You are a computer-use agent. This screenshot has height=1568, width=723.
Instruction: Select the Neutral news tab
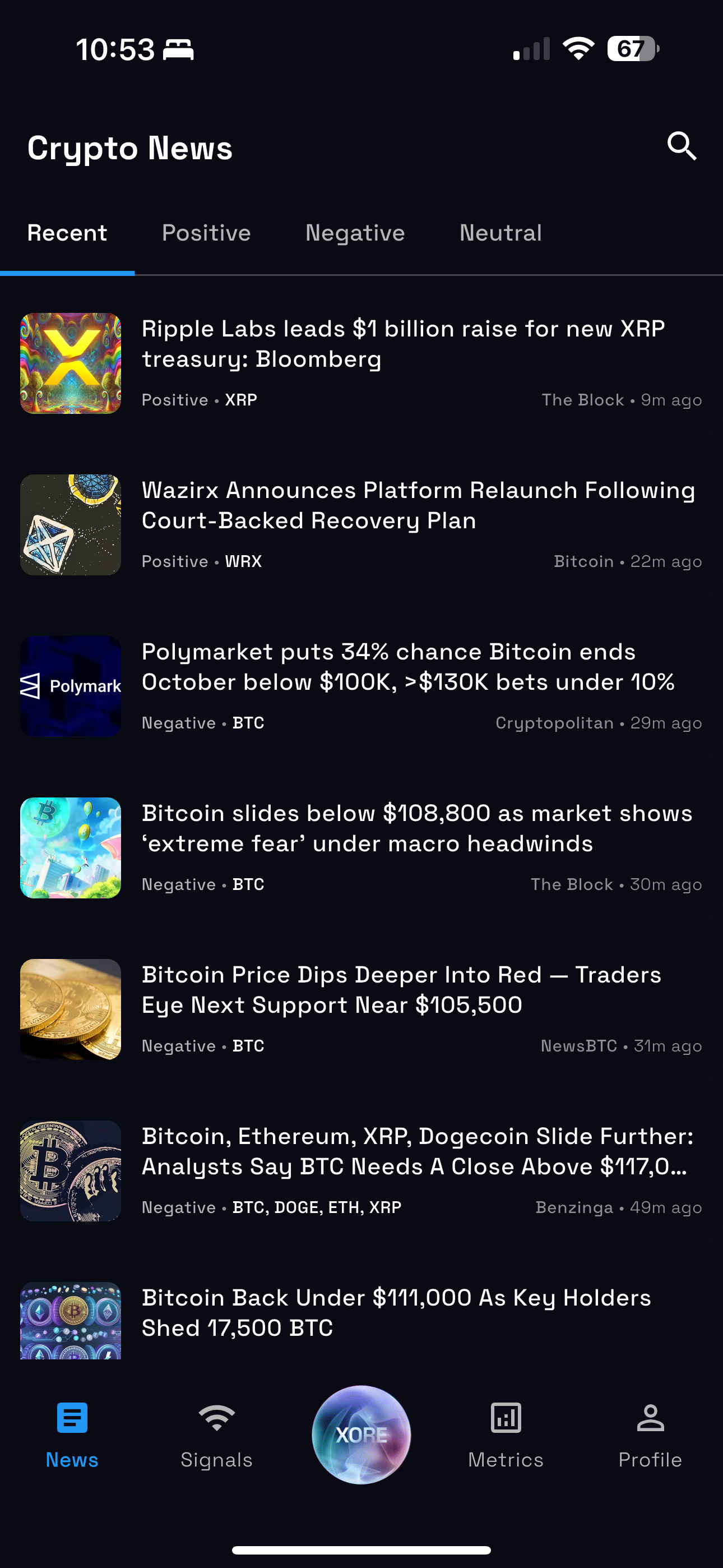tap(500, 233)
